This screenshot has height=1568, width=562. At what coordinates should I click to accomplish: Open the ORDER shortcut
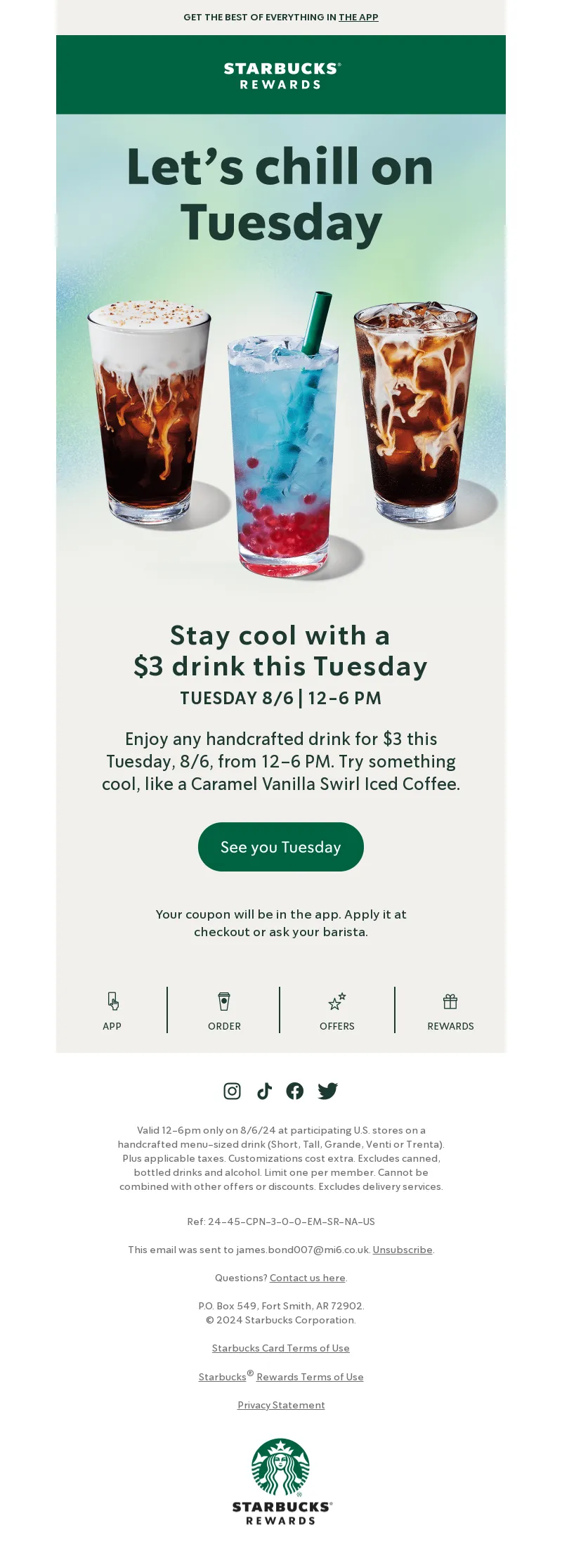224,1010
